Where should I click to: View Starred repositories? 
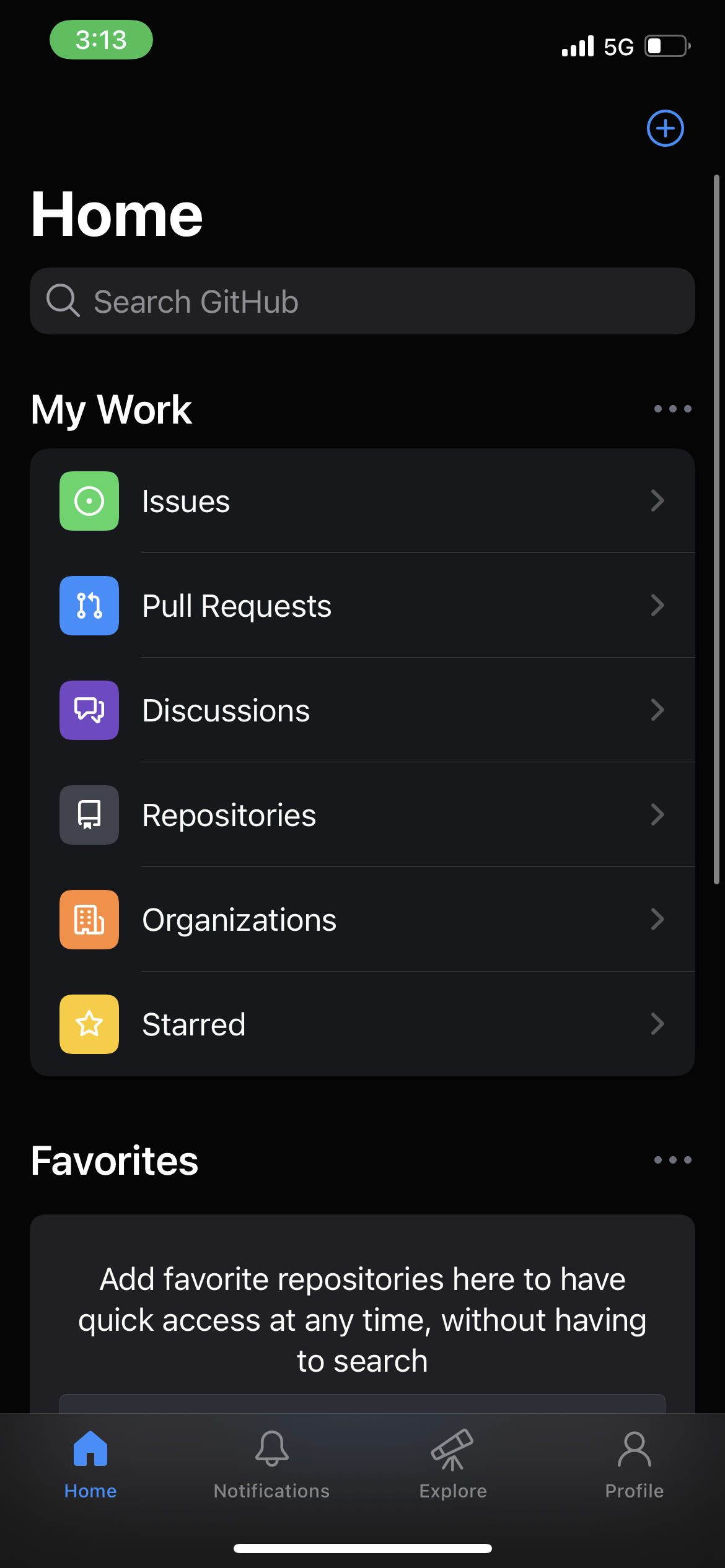362,1024
